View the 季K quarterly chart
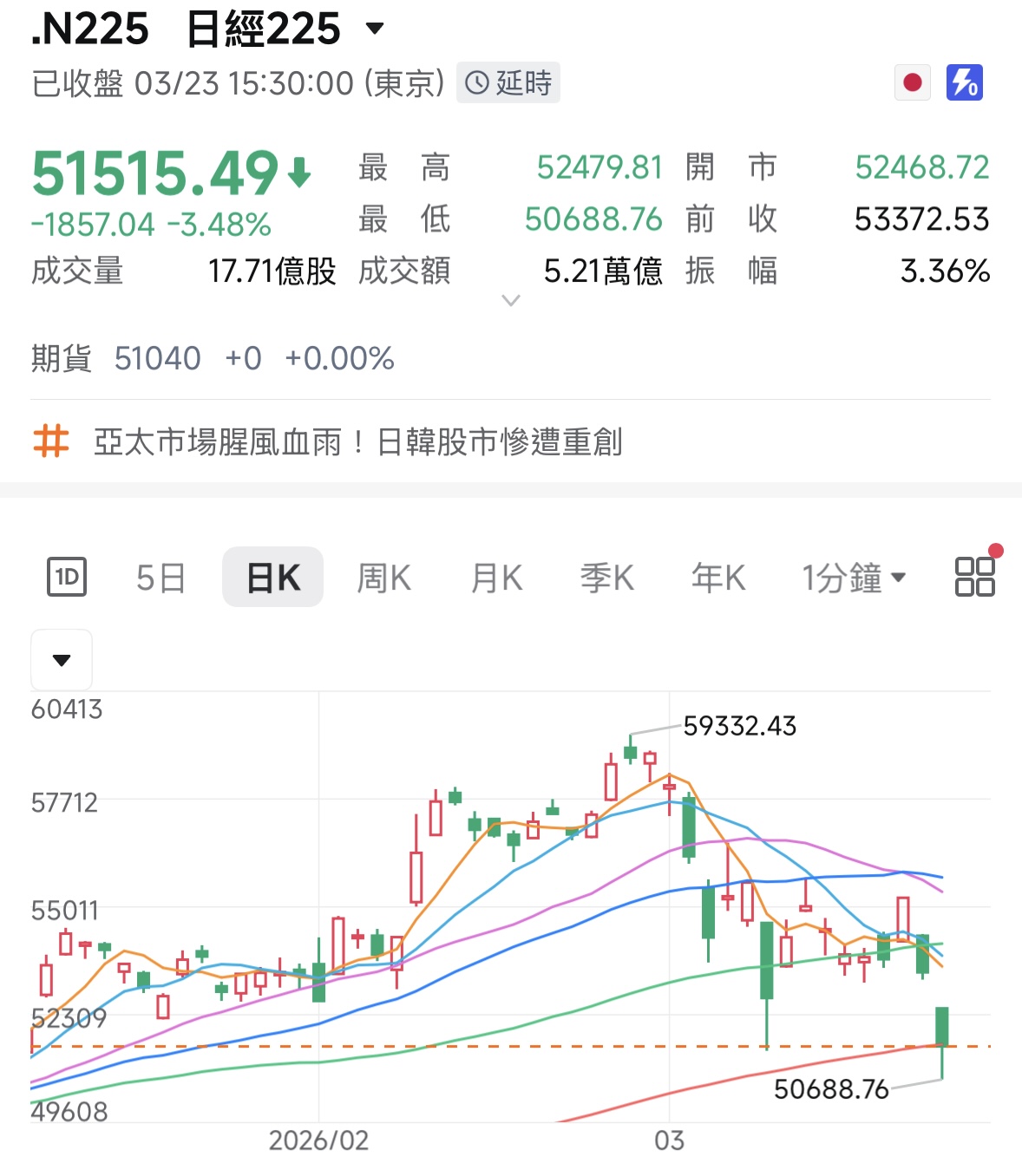Viewport: 1022px width, 1176px height. click(x=607, y=578)
